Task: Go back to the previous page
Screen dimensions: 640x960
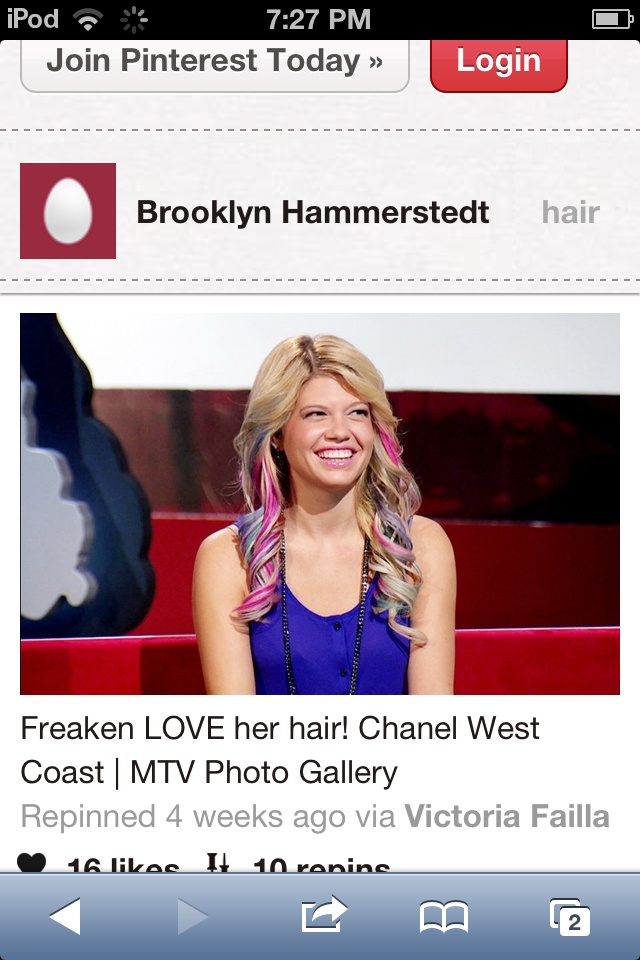Action: pyautogui.click(x=65, y=916)
